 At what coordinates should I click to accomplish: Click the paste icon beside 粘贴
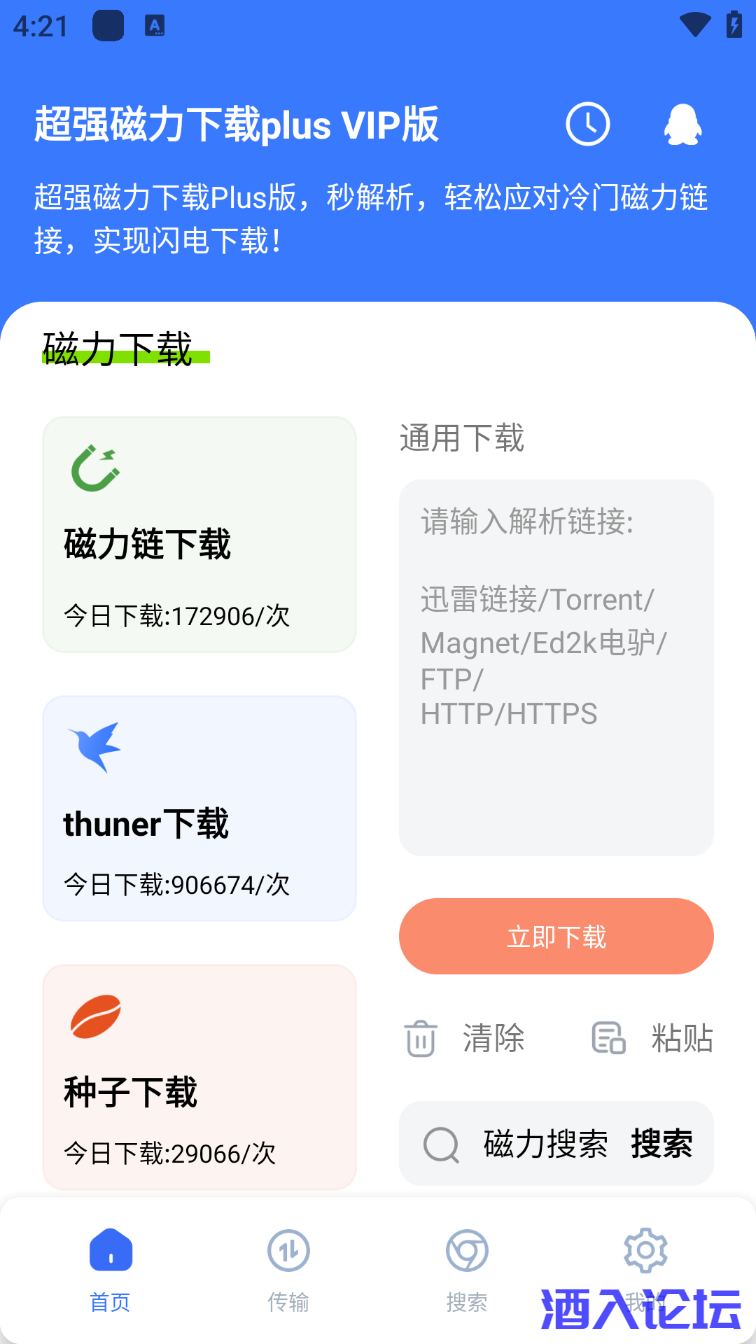point(608,1038)
